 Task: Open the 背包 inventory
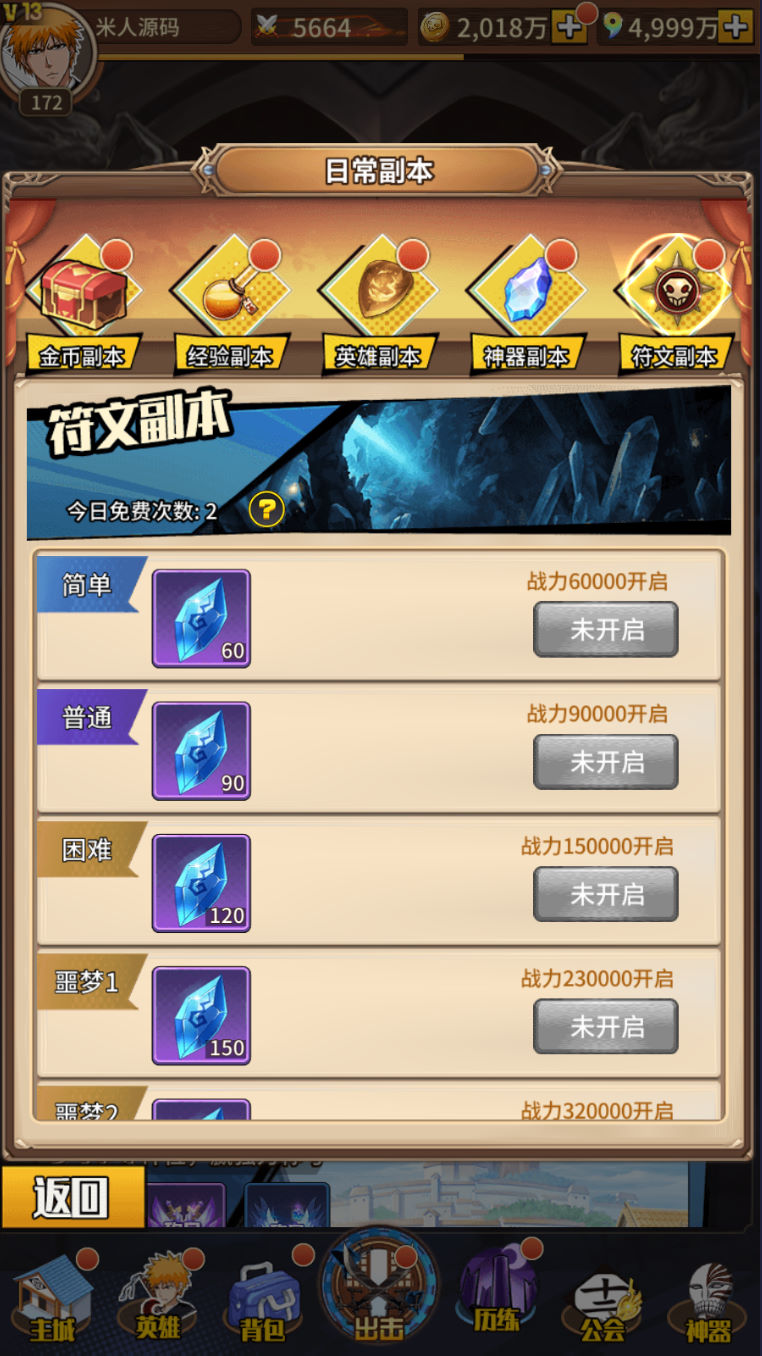[x=264, y=1300]
